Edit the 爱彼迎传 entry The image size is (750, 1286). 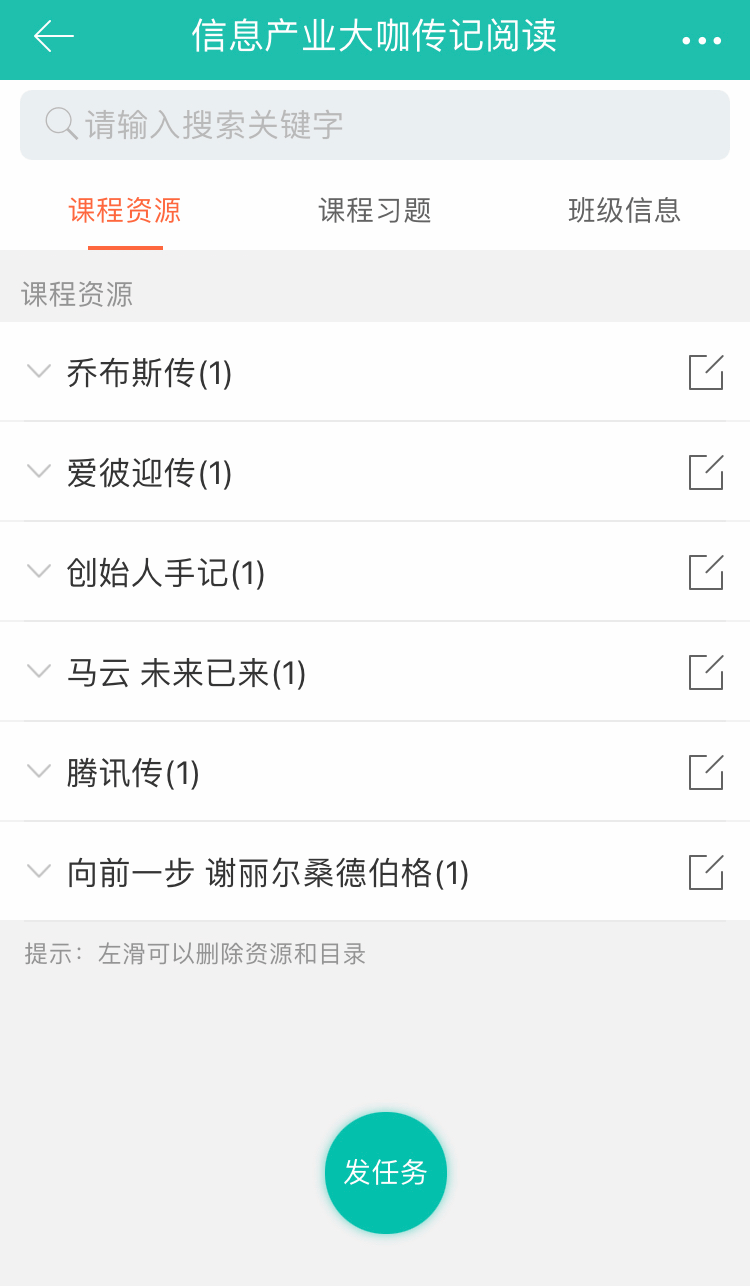tap(706, 472)
